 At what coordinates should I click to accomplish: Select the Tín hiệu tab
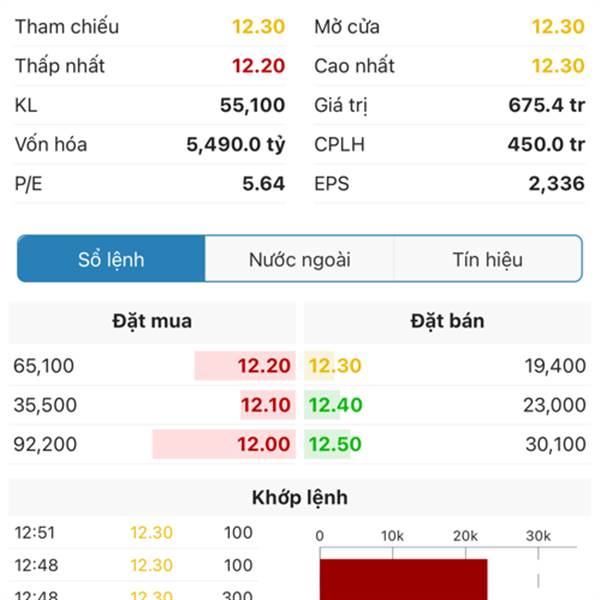click(487, 260)
